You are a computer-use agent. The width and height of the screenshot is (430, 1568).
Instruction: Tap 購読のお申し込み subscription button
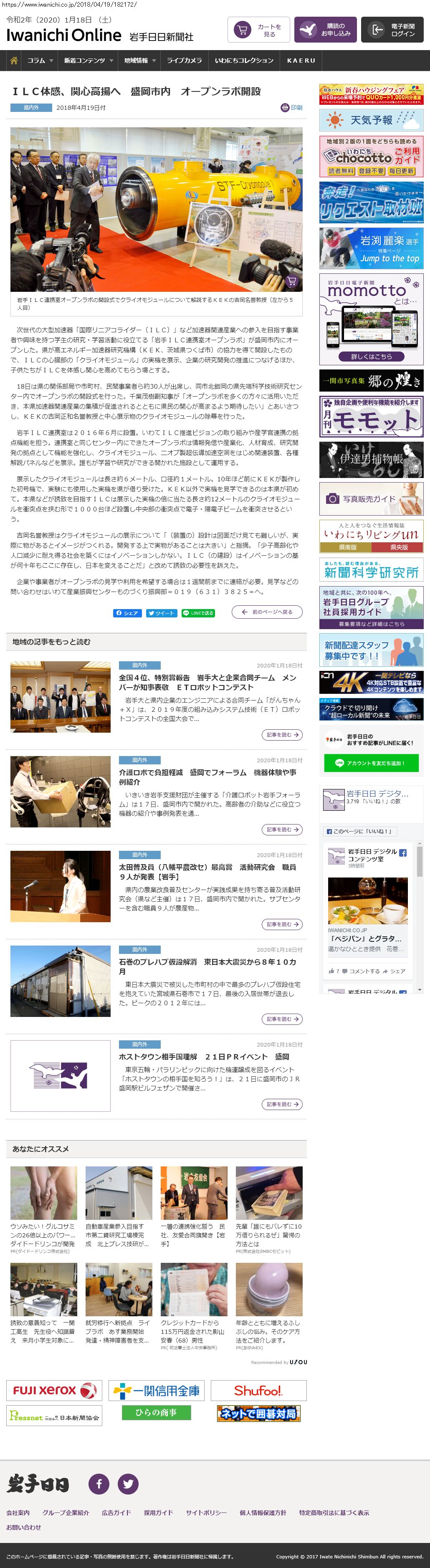(325, 30)
